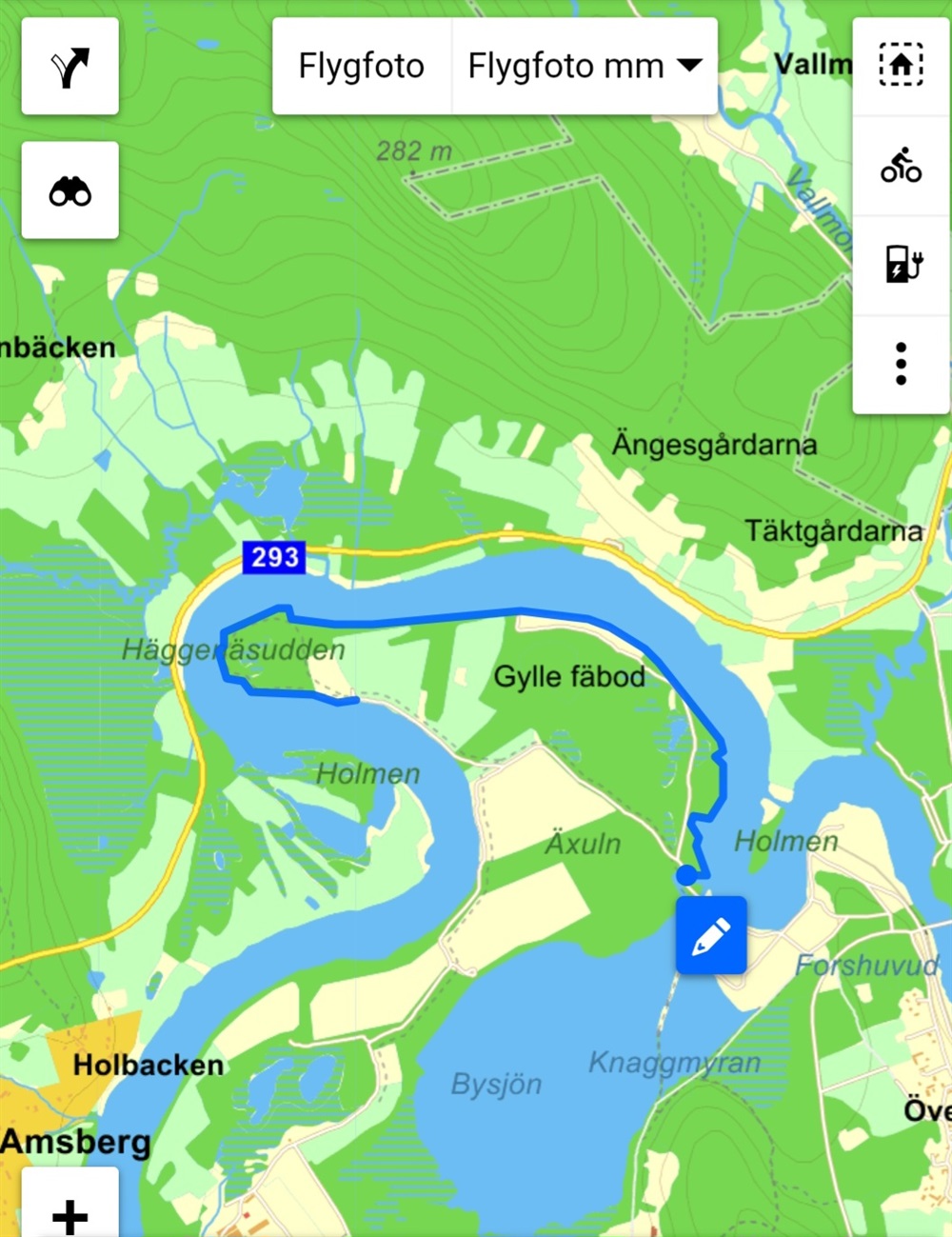Image resolution: width=952 pixels, height=1237 pixels.
Task: Edit the route with the pencil button
Action: 711,935
